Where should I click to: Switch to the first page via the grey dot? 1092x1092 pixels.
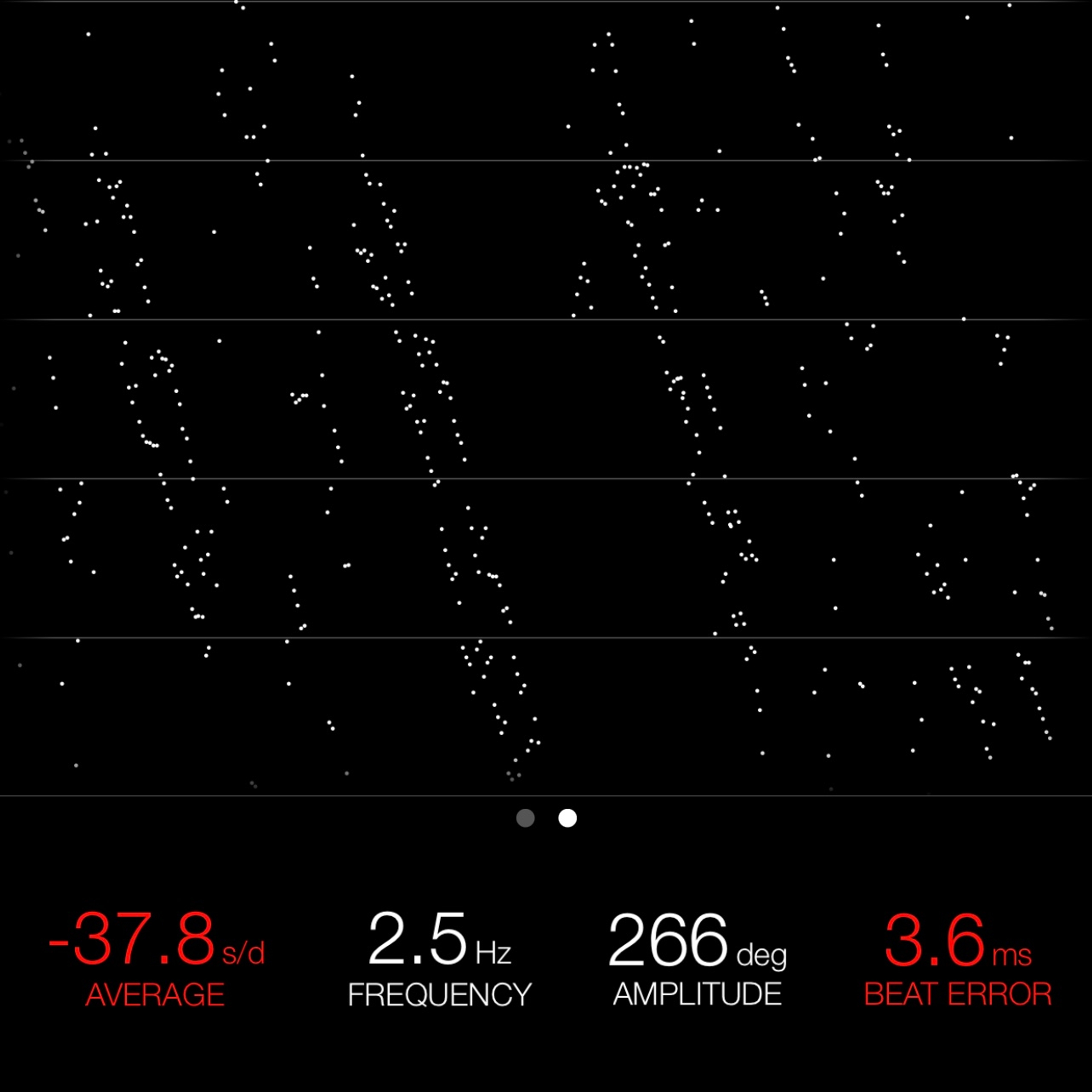tap(525, 818)
